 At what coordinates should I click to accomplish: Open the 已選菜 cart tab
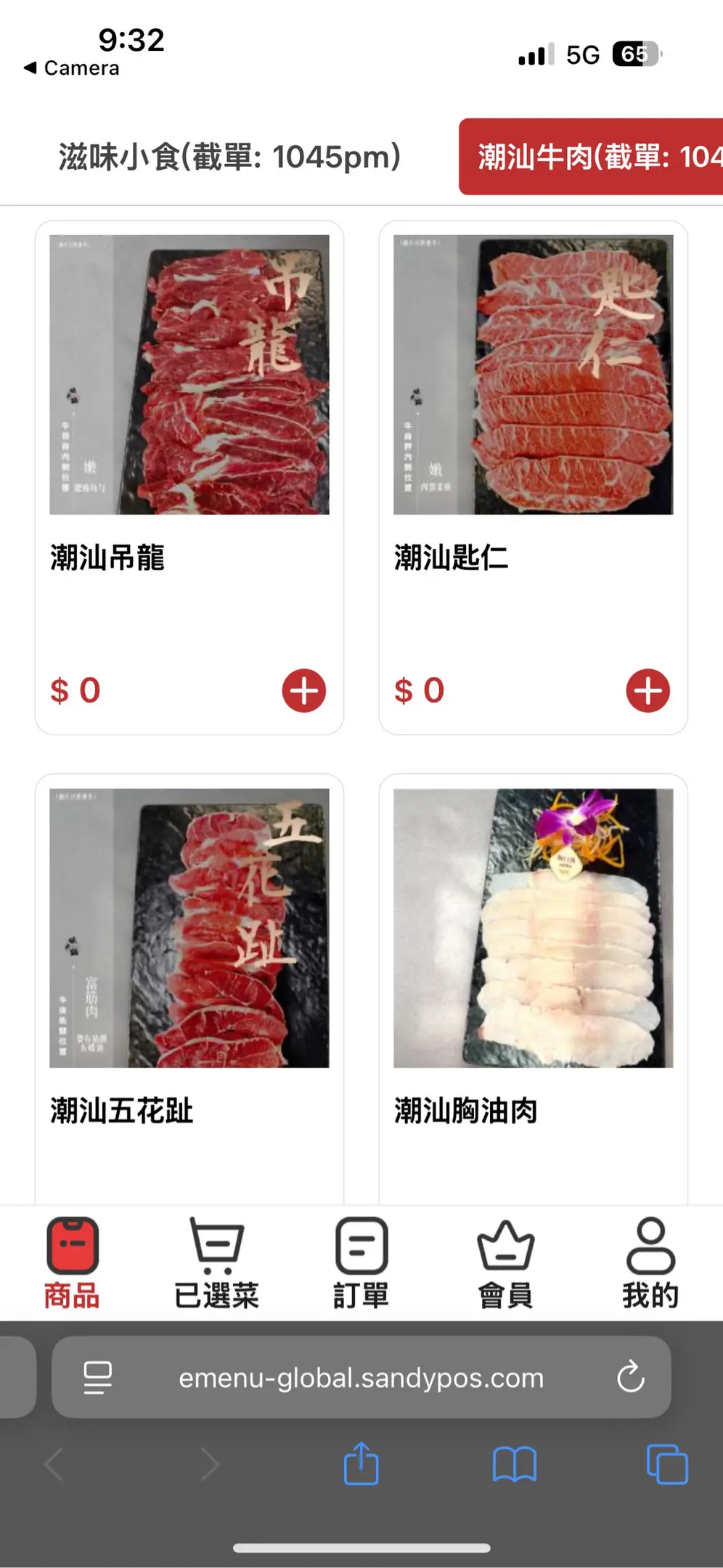click(x=216, y=1264)
